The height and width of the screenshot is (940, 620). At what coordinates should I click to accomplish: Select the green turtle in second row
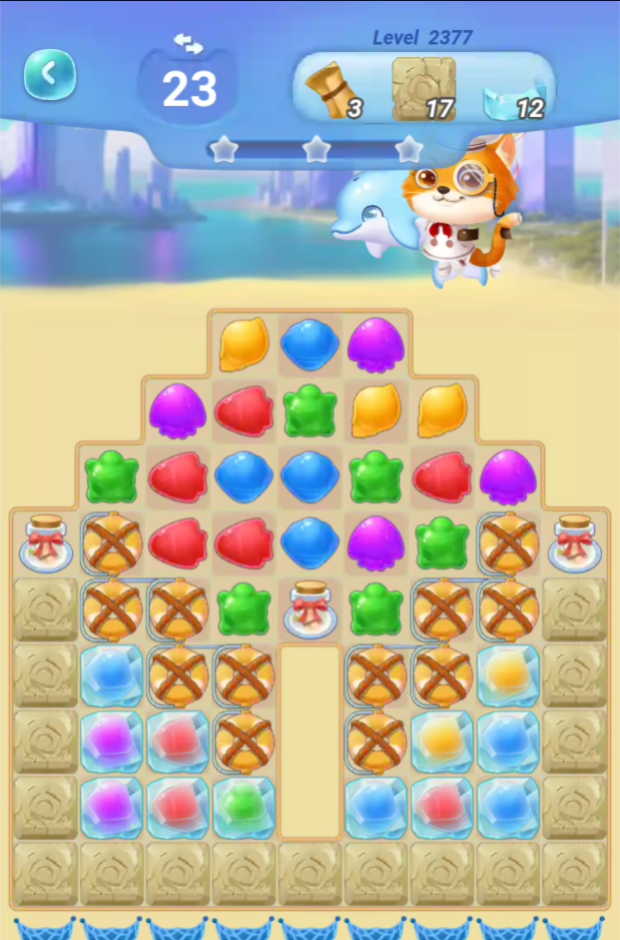(310, 411)
